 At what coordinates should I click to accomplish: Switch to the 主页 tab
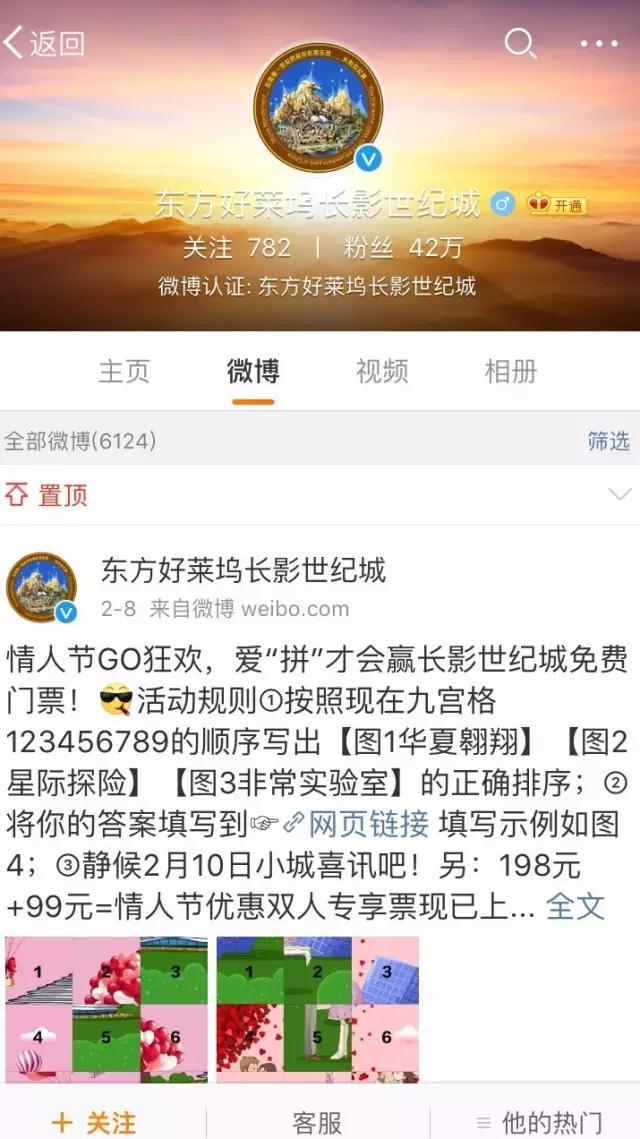pos(124,371)
